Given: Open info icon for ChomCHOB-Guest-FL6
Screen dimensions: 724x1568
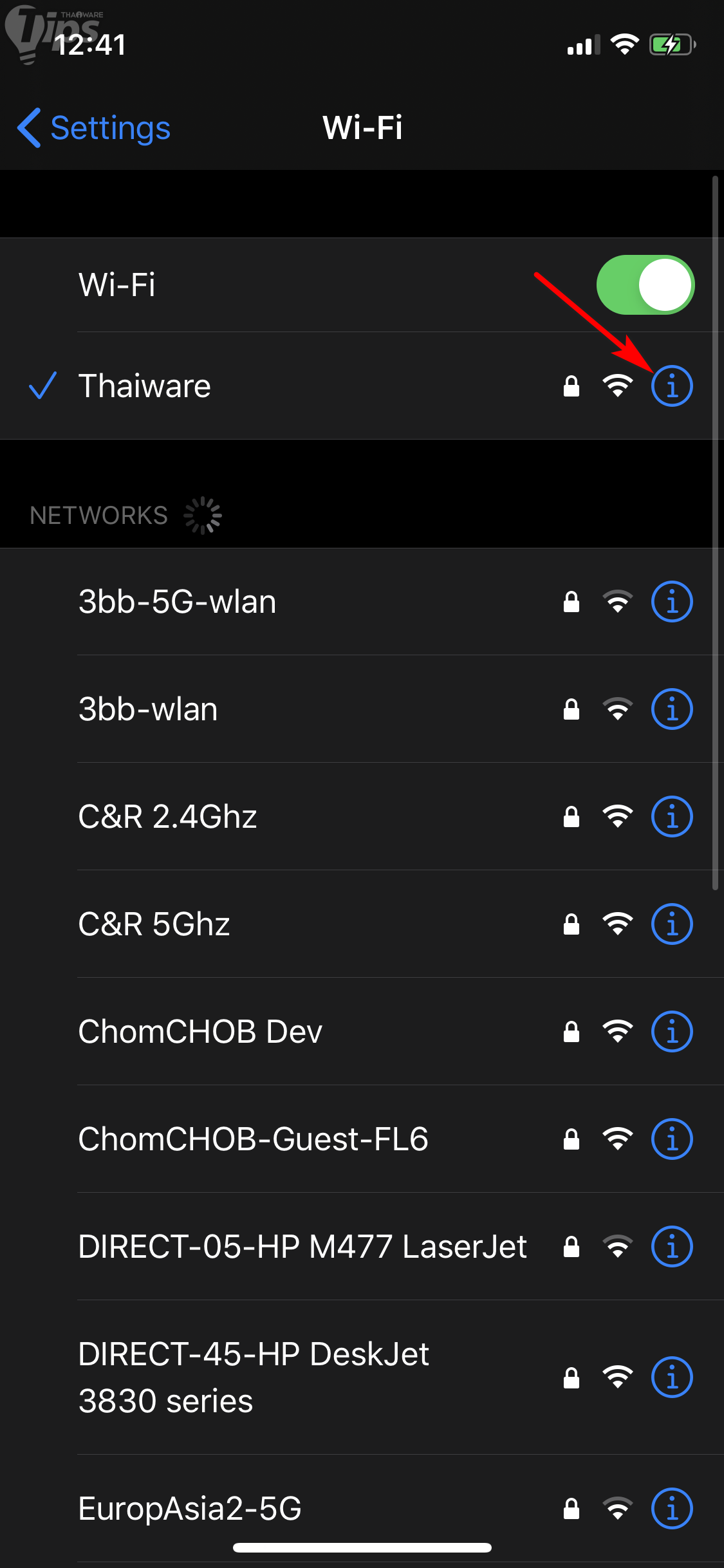Looking at the screenshot, I should point(672,1139).
